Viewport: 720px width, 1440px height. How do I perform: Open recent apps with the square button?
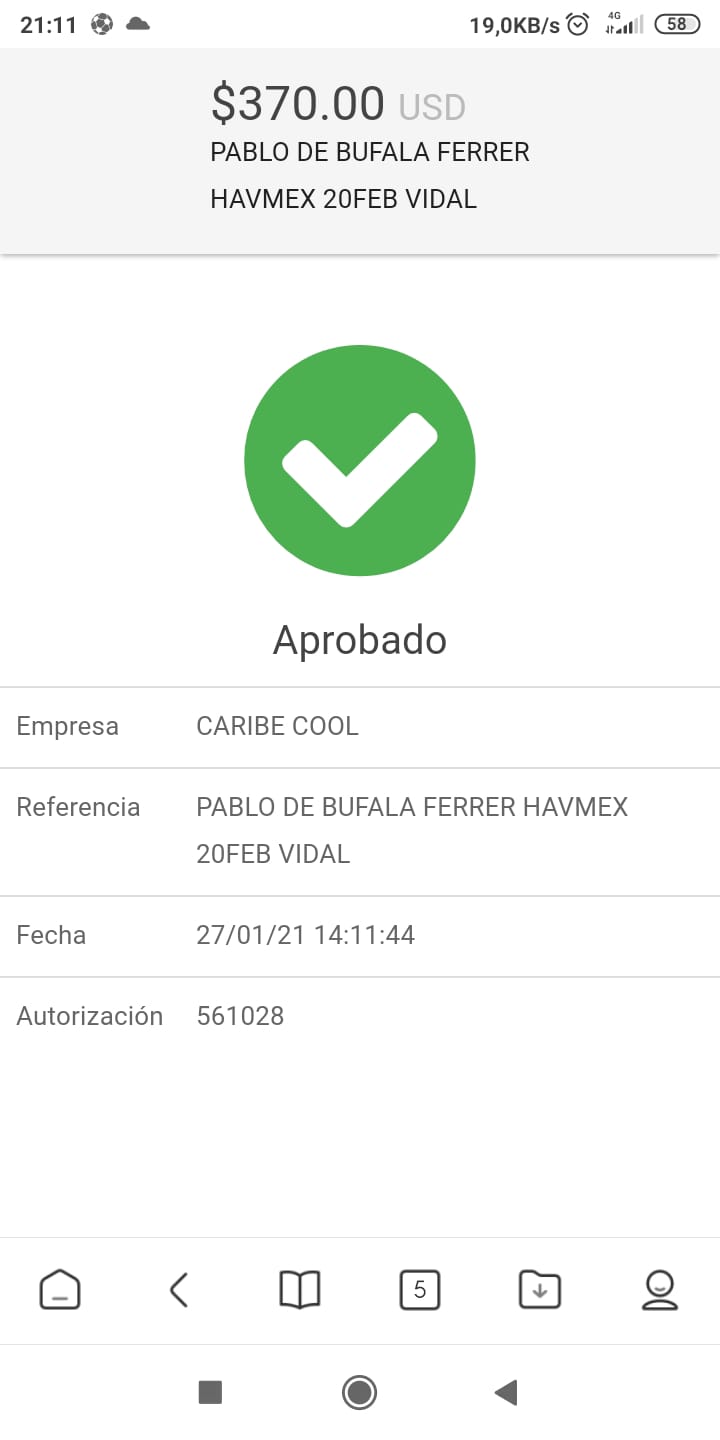point(210,1392)
